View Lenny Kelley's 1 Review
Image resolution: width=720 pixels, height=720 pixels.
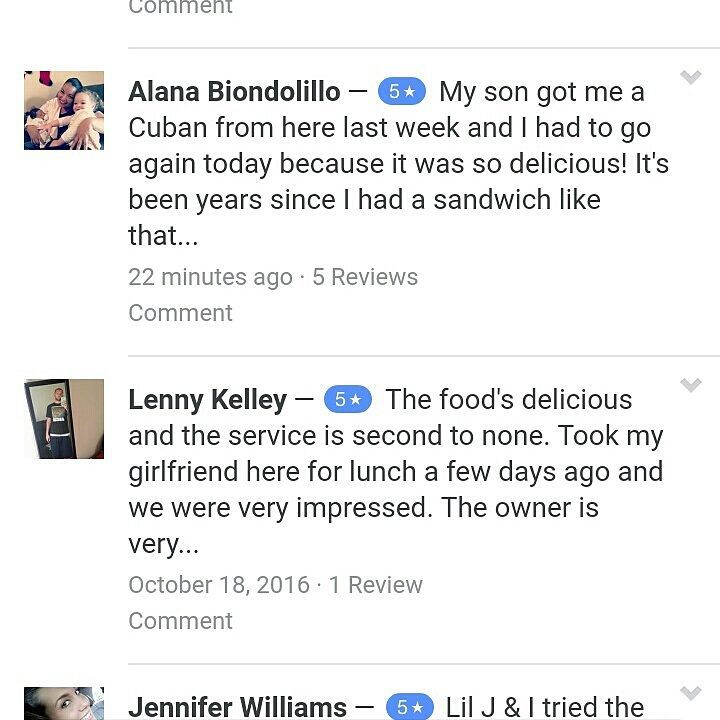point(376,585)
